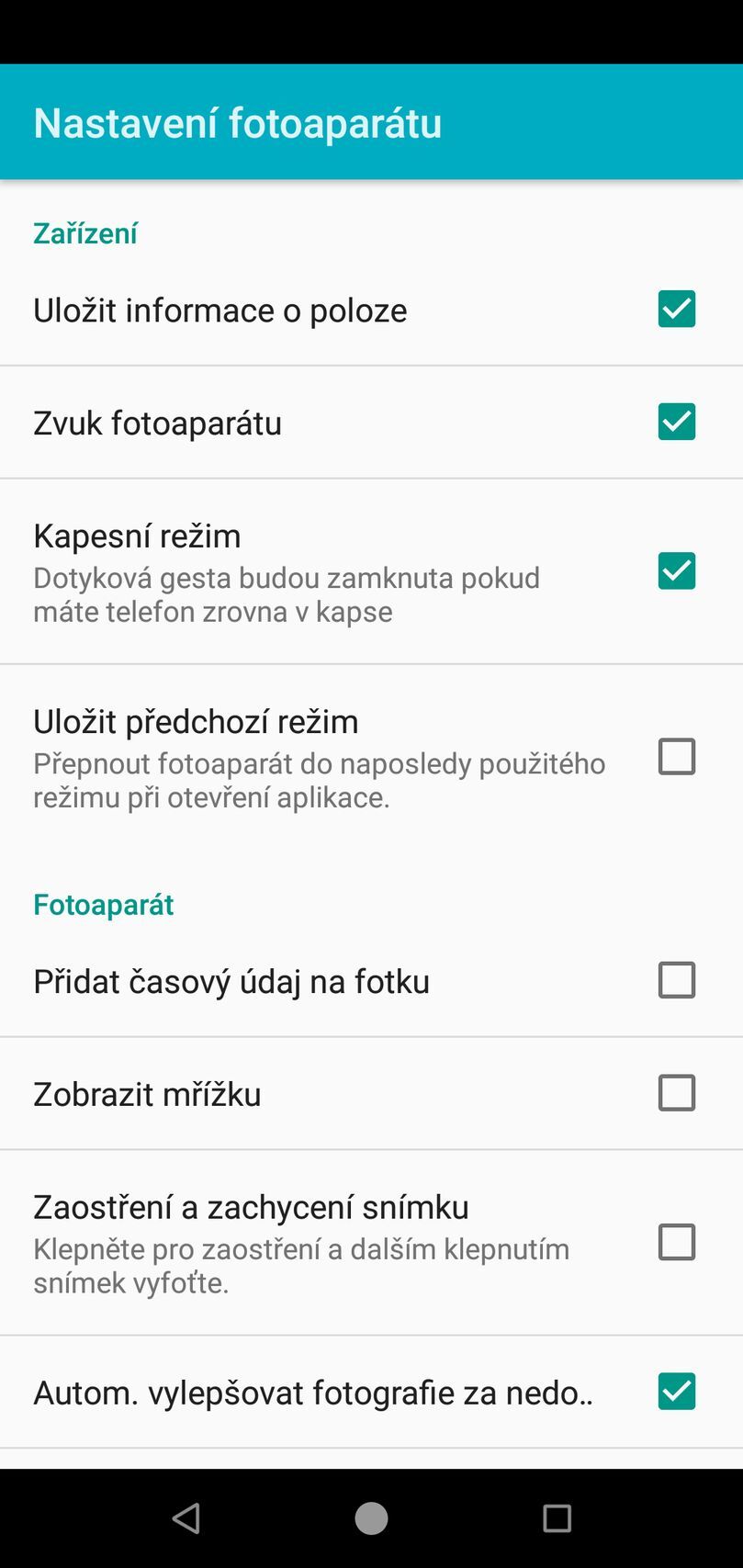Image resolution: width=743 pixels, height=1568 pixels.
Task: Open recent apps using the square icon
Action: point(557,1518)
